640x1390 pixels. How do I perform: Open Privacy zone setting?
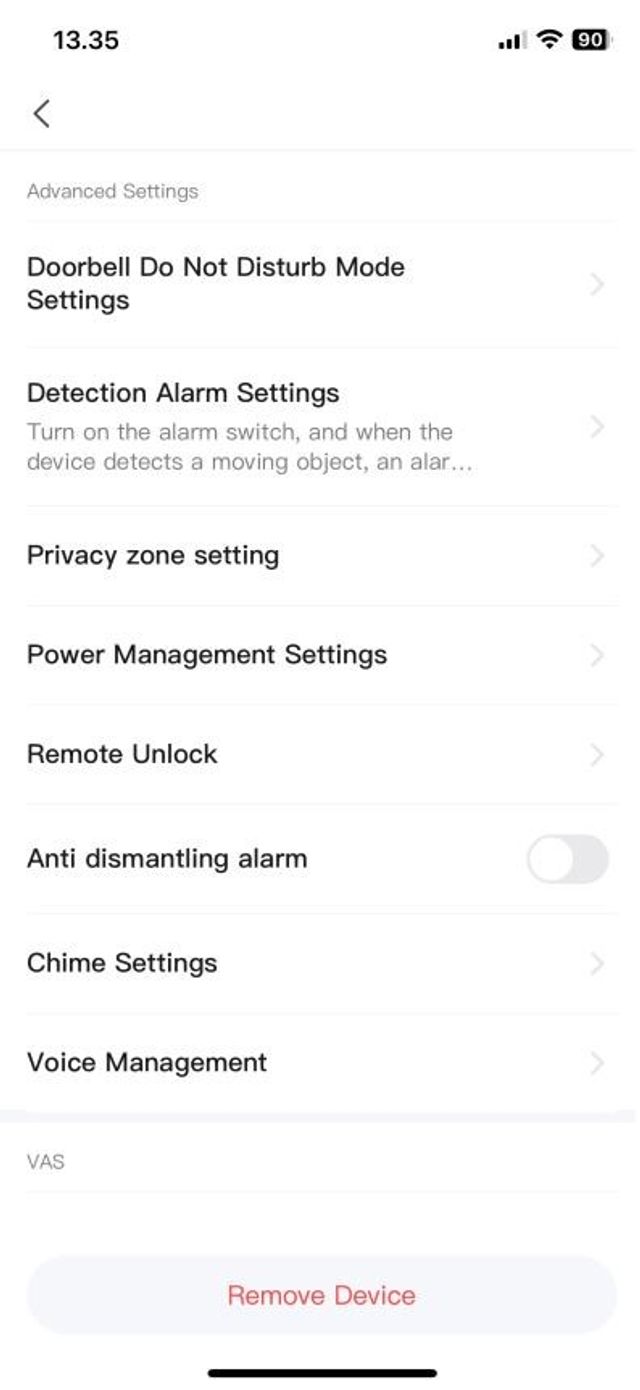[x=300, y=556]
